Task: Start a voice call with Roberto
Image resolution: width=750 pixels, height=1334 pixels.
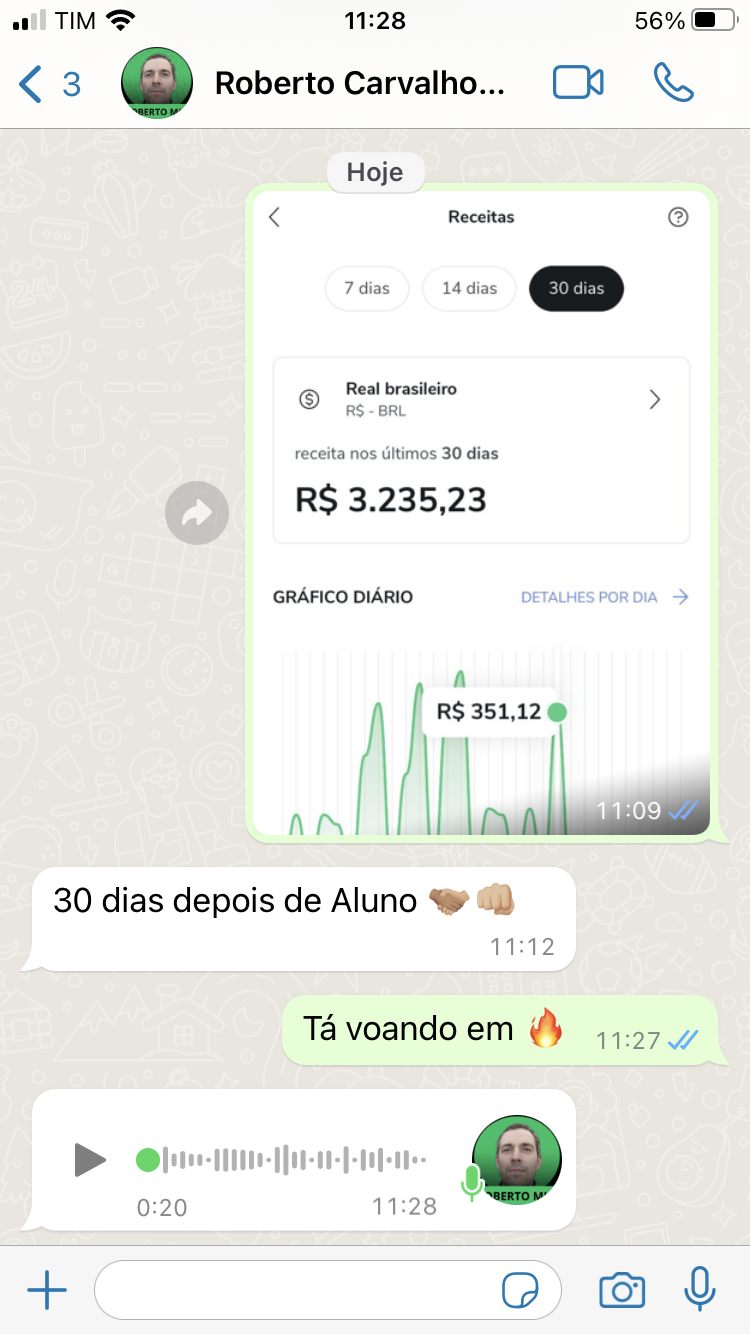Action: [674, 83]
